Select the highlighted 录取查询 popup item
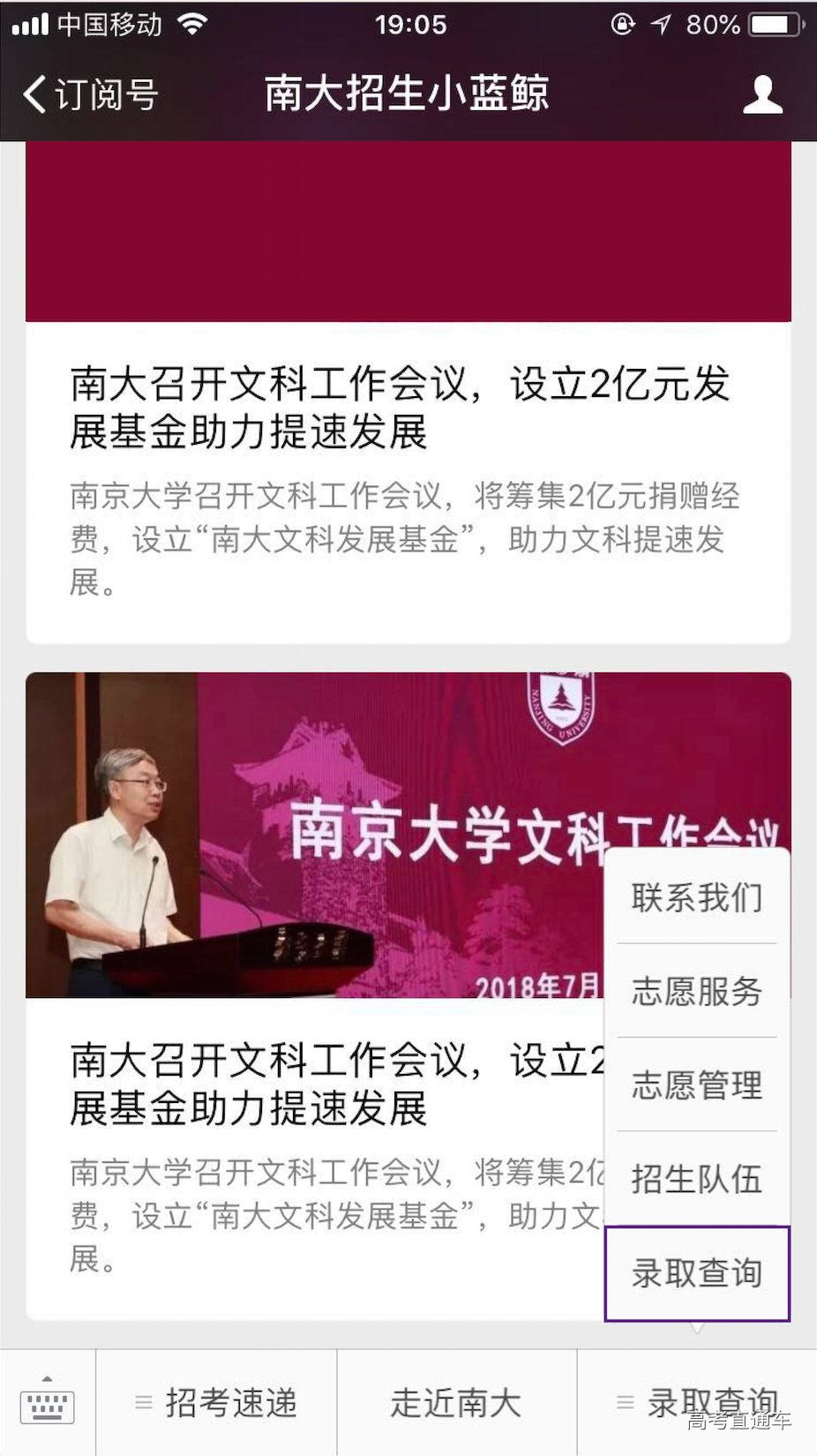Viewport: 817px width, 1456px height. coord(696,1273)
